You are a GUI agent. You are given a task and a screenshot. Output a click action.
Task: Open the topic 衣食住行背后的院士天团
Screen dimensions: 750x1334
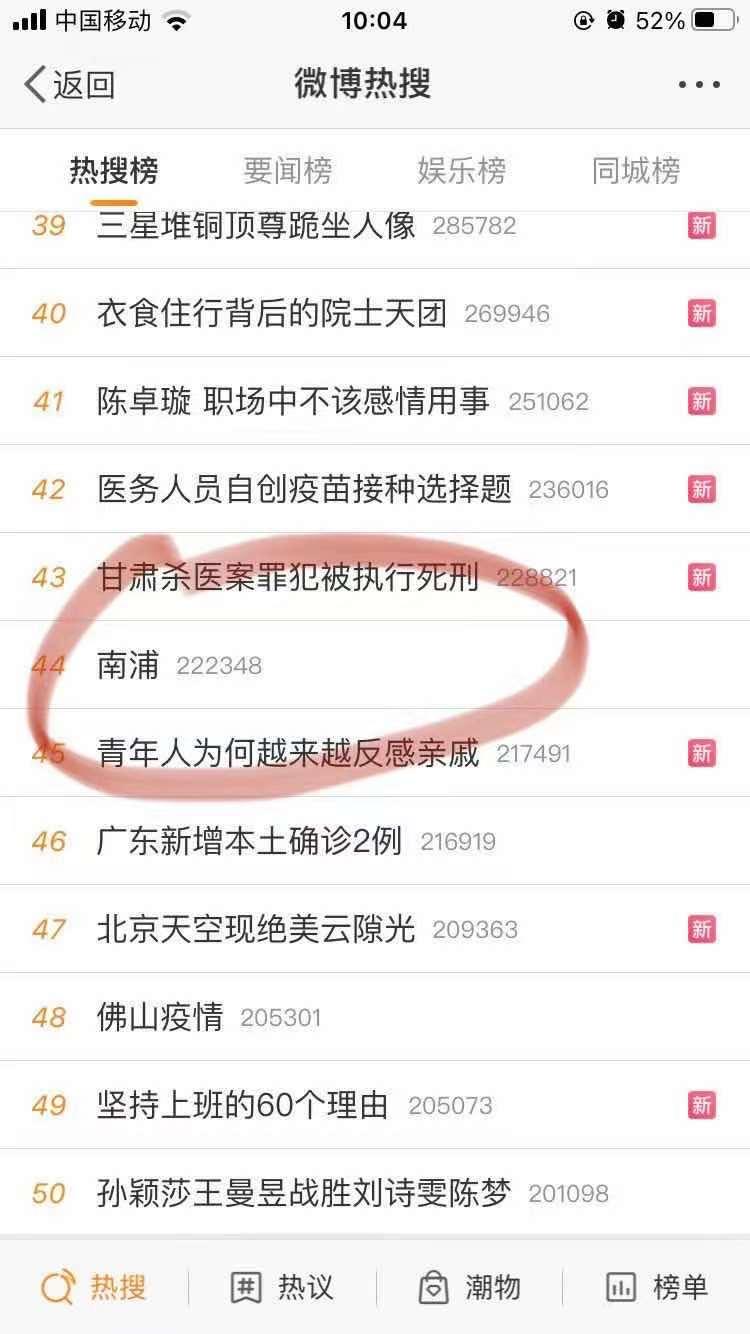pyautogui.click(x=375, y=313)
